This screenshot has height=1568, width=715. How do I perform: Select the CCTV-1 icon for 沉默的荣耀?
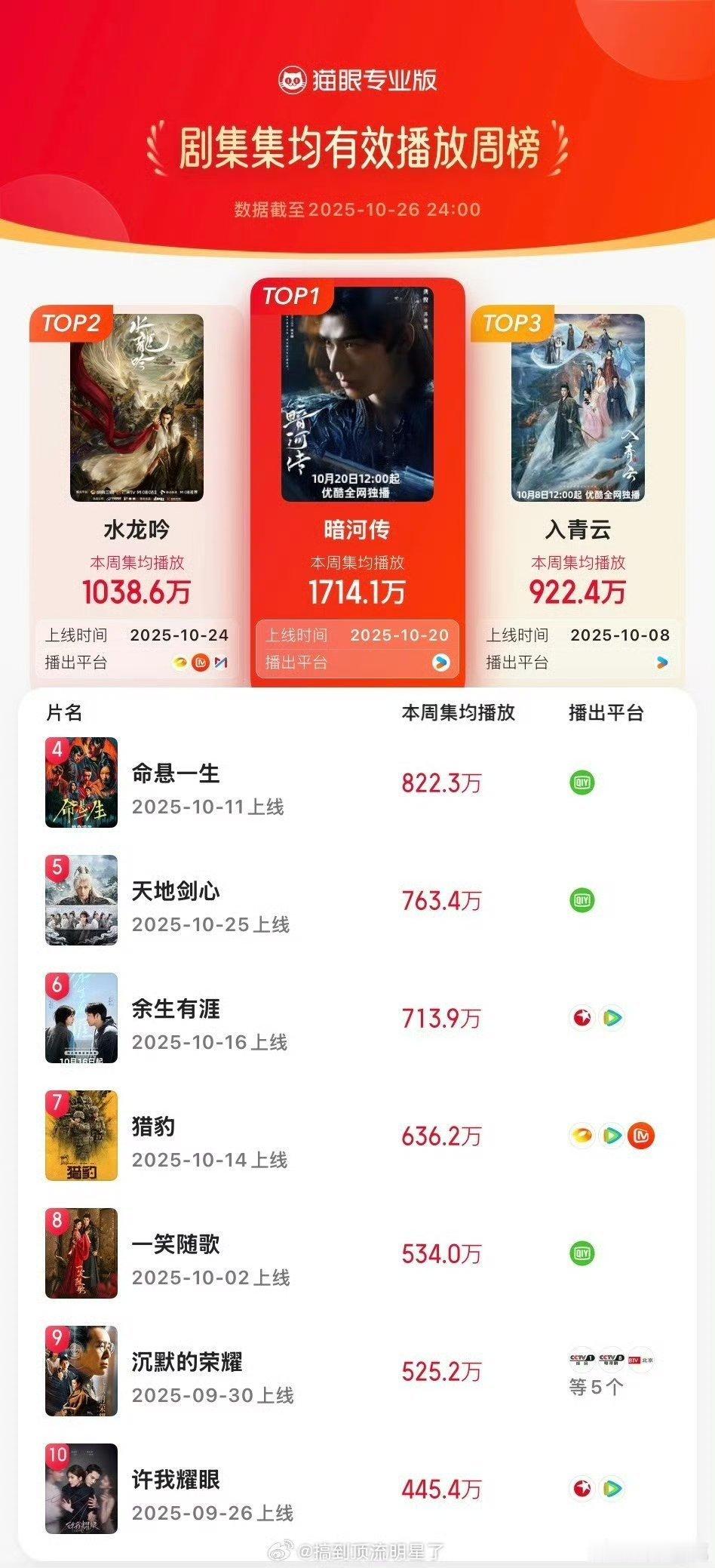[x=582, y=1359]
